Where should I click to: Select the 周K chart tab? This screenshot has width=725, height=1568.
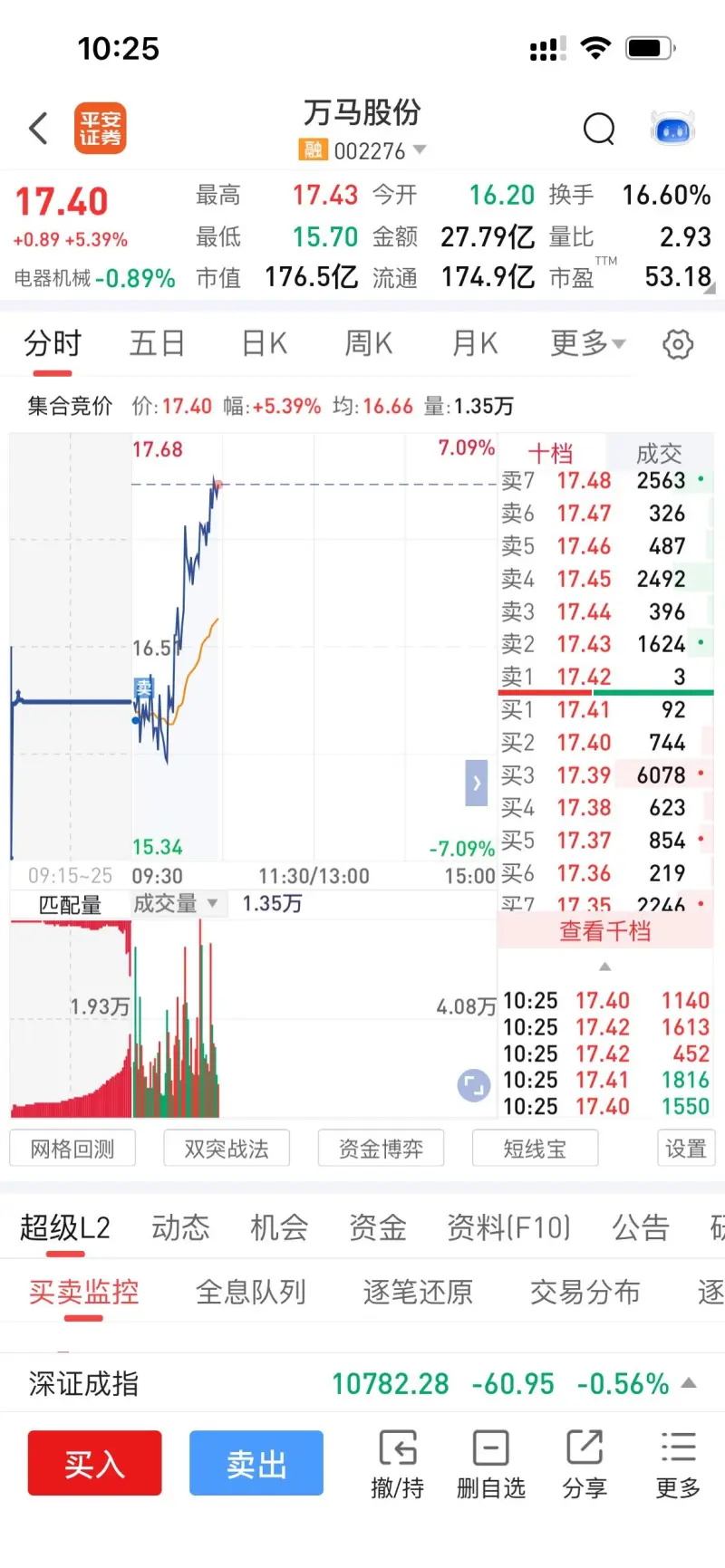click(368, 343)
